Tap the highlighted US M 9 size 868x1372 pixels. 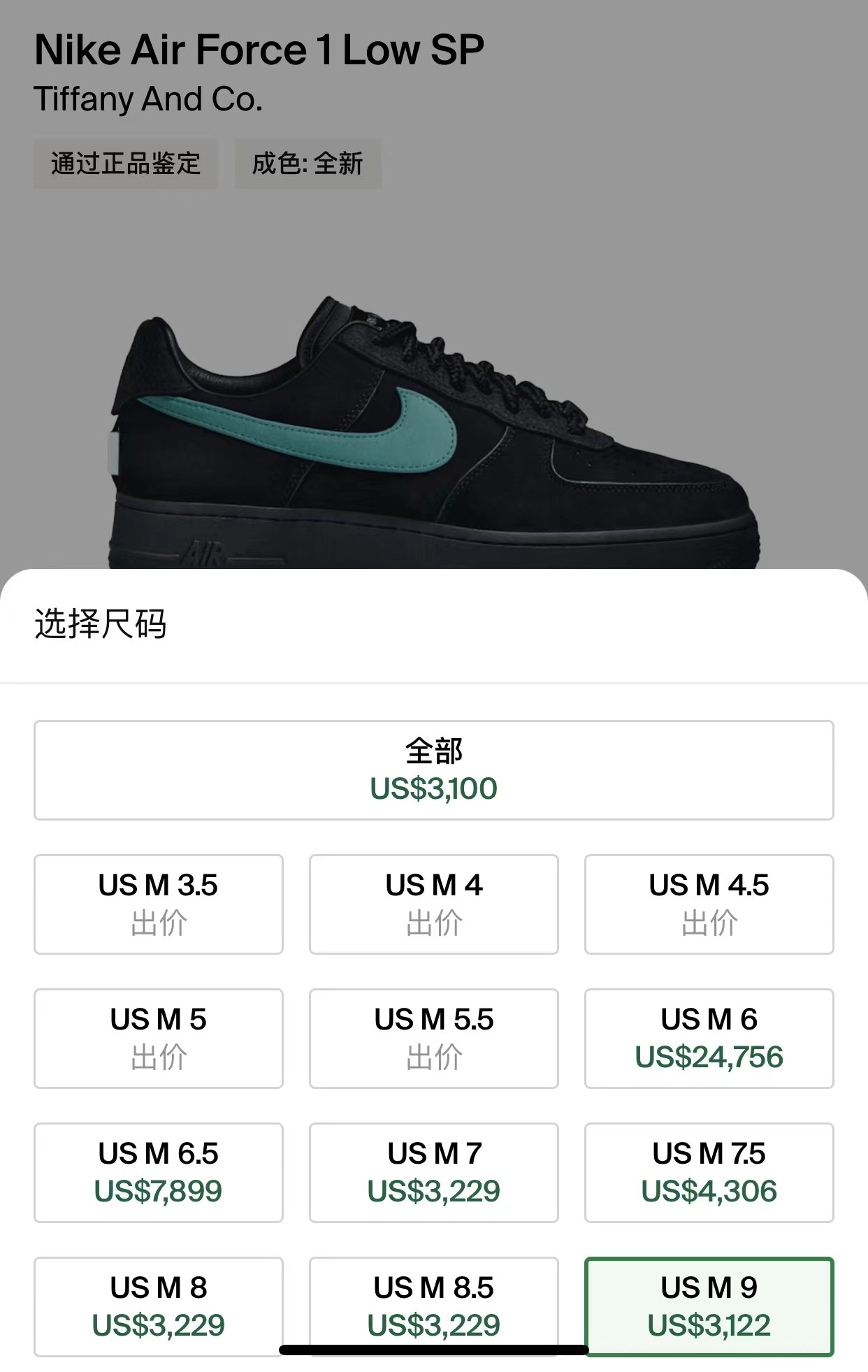(709, 1306)
